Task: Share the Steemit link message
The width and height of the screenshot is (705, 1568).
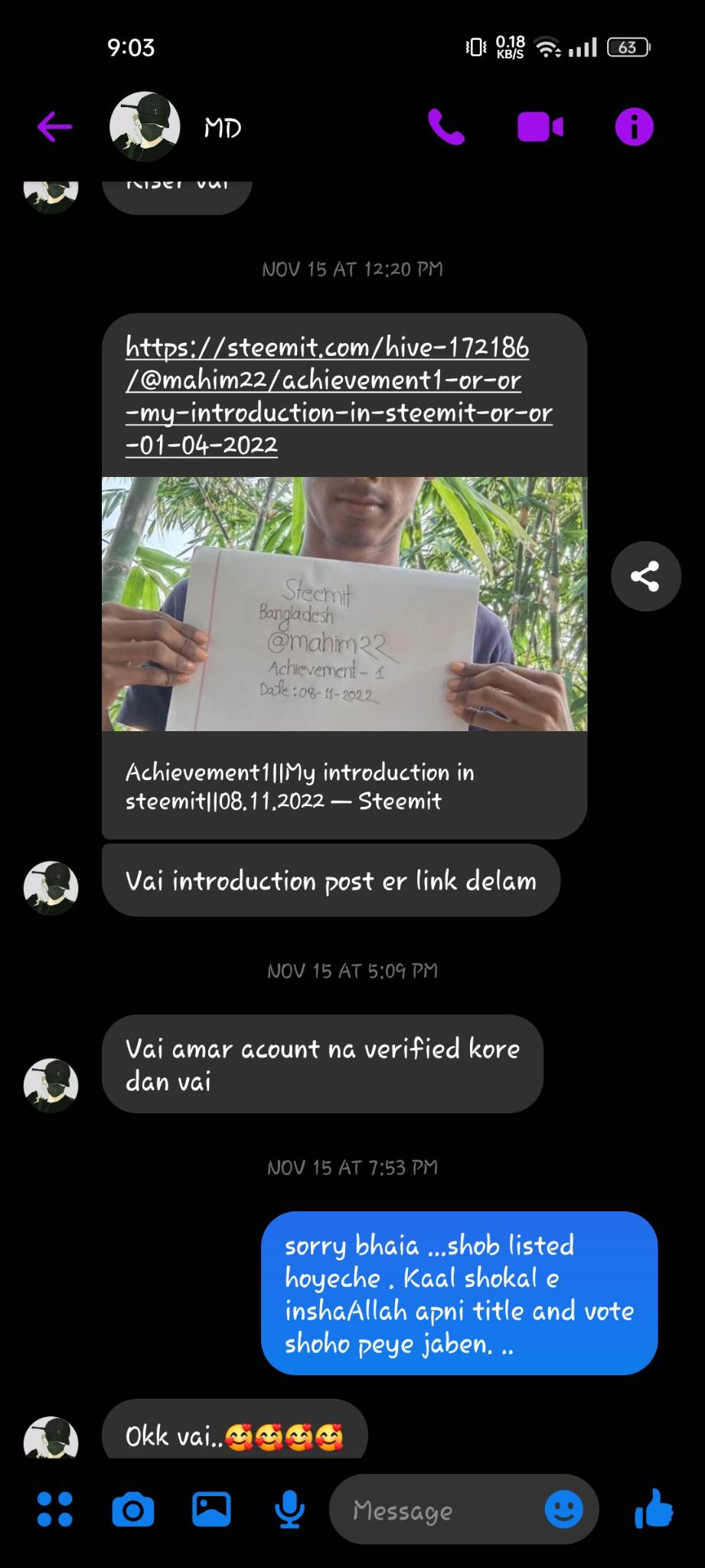Action: coord(646,577)
